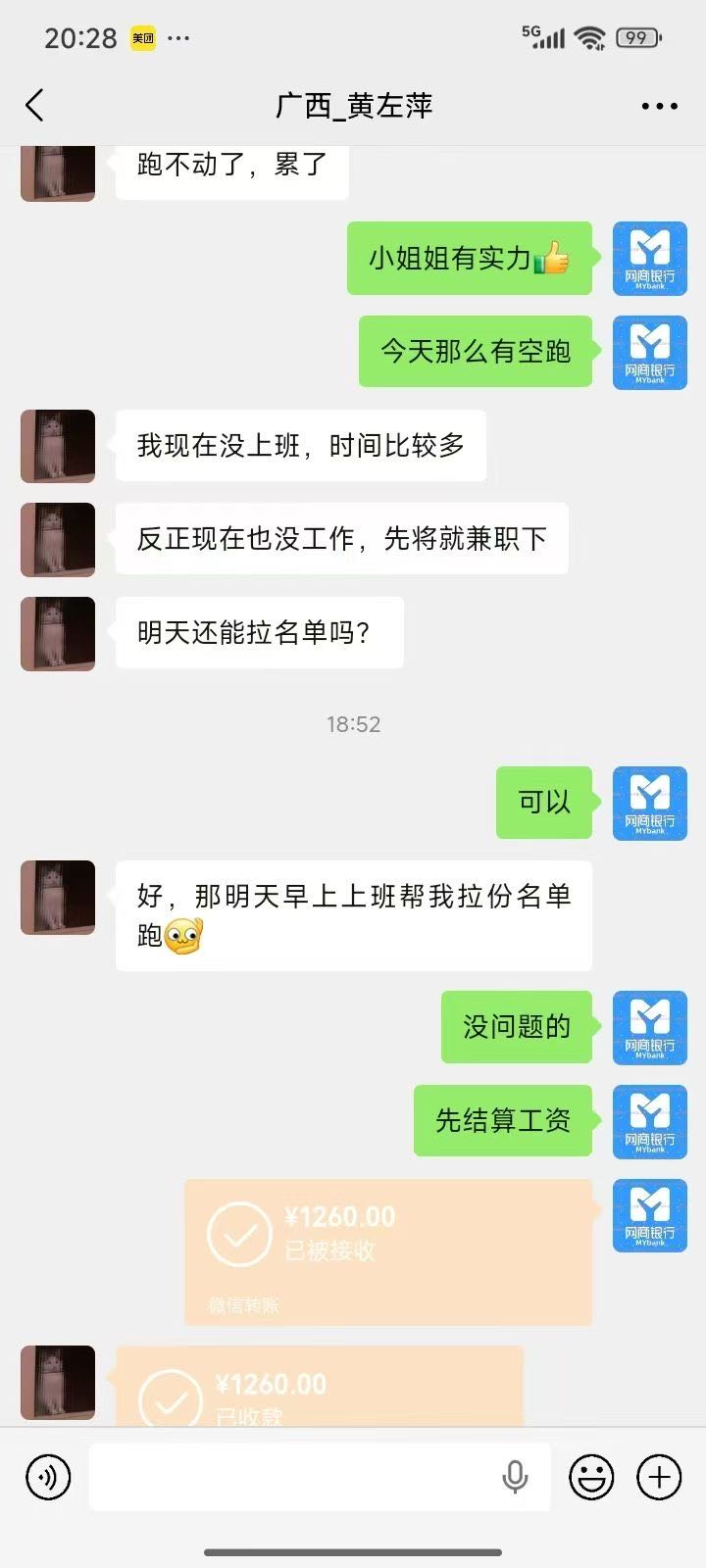Image resolution: width=706 pixels, height=1568 pixels.
Task: Tap the text input field to type a message
Action: click(294, 1477)
